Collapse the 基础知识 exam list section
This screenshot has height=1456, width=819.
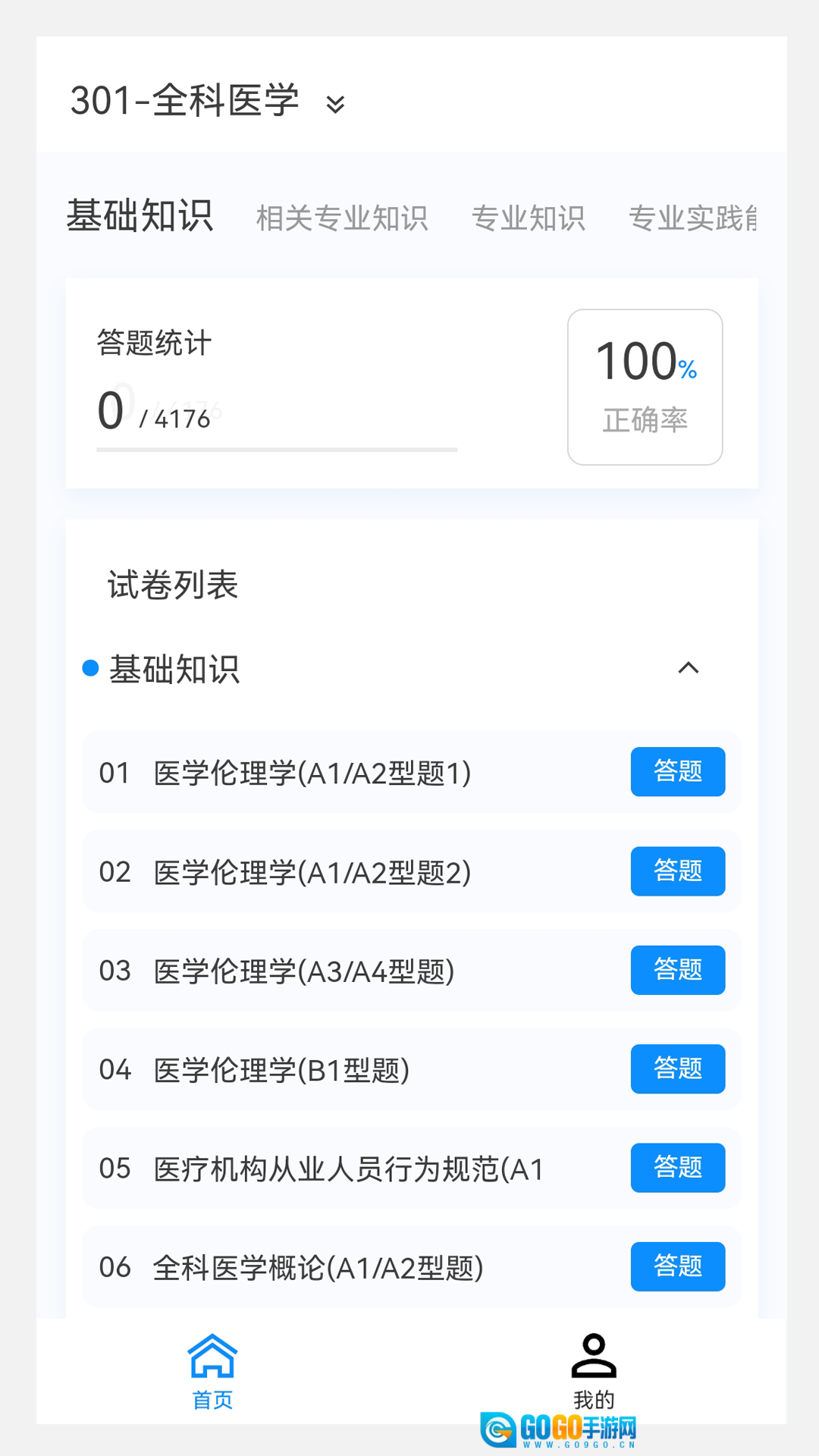point(688,668)
